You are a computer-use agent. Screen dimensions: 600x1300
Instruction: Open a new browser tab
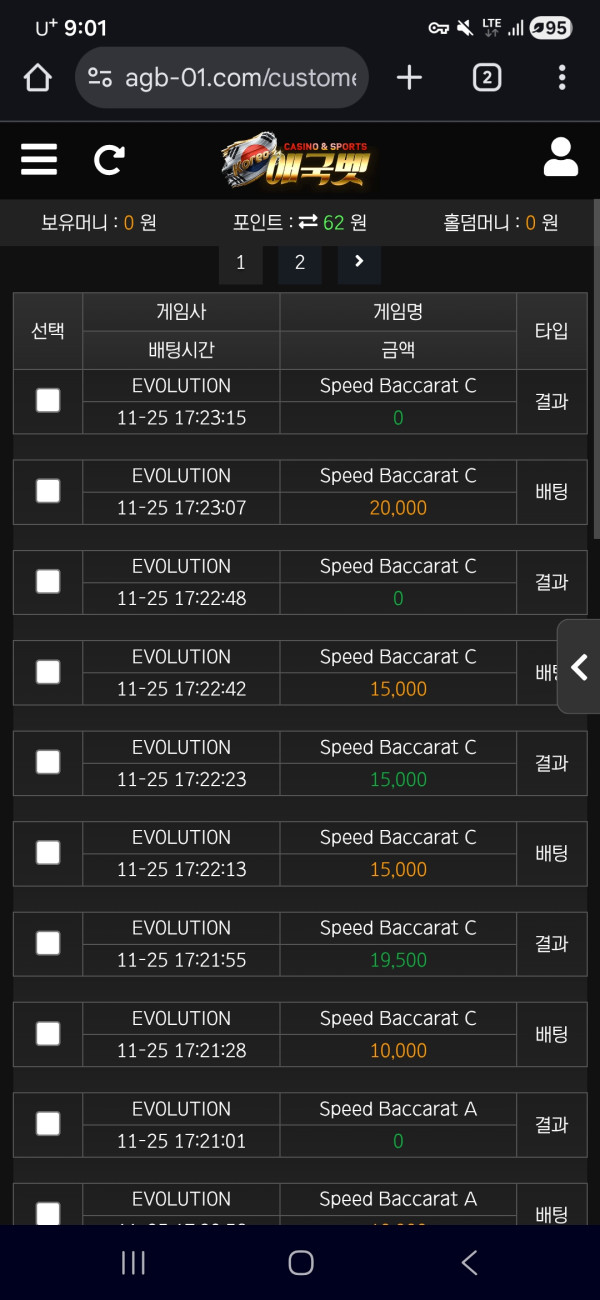[409, 78]
